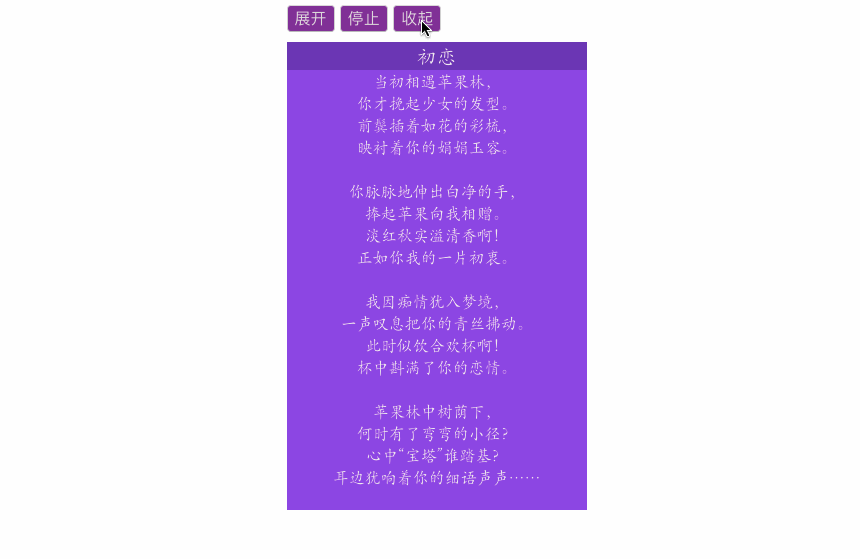Tap the 停止 button to stop the animation
The image size is (860, 559).
pyautogui.click(x=363, y=19)
